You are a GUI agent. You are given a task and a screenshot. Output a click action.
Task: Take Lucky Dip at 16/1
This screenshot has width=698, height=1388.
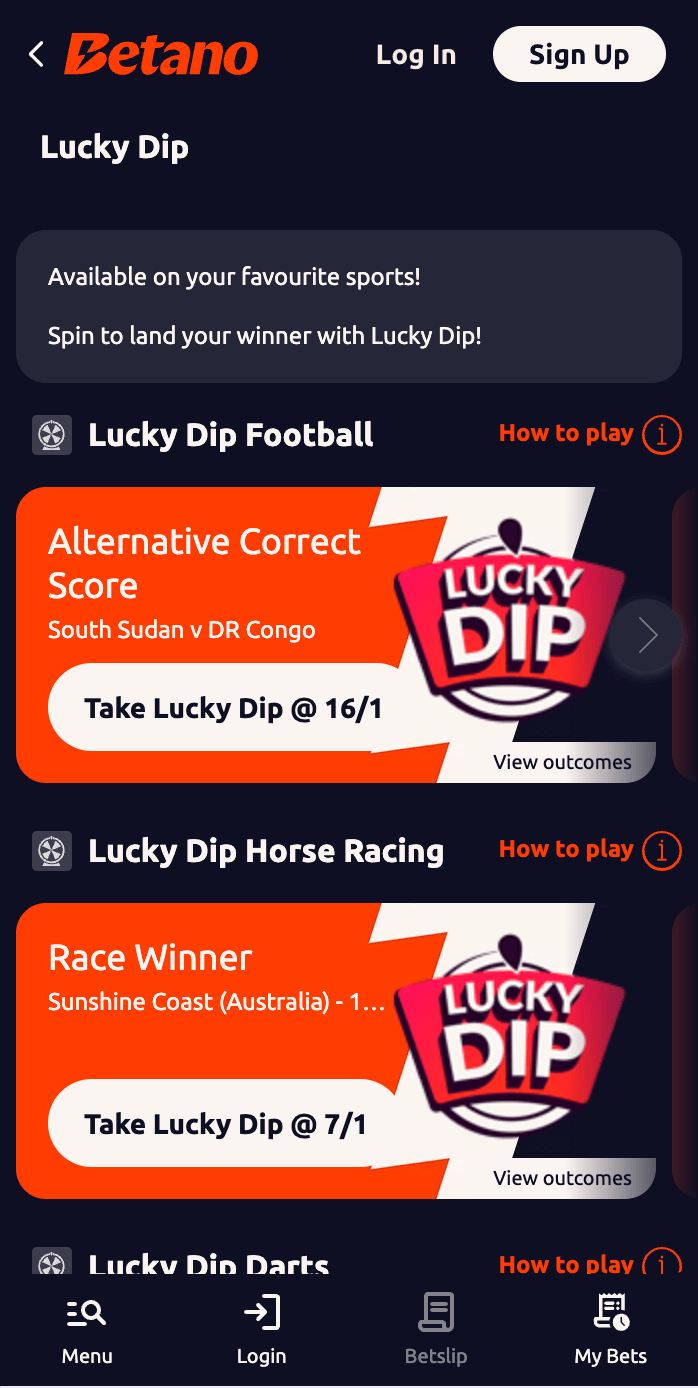pos(233,708)
